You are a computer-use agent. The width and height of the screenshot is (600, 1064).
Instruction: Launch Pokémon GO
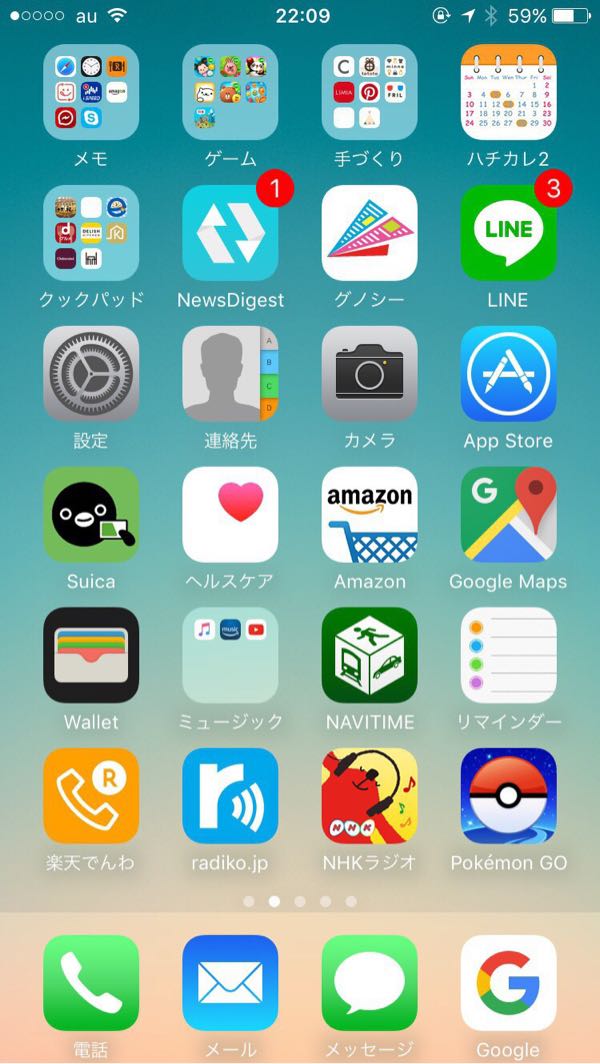[508, 797]
